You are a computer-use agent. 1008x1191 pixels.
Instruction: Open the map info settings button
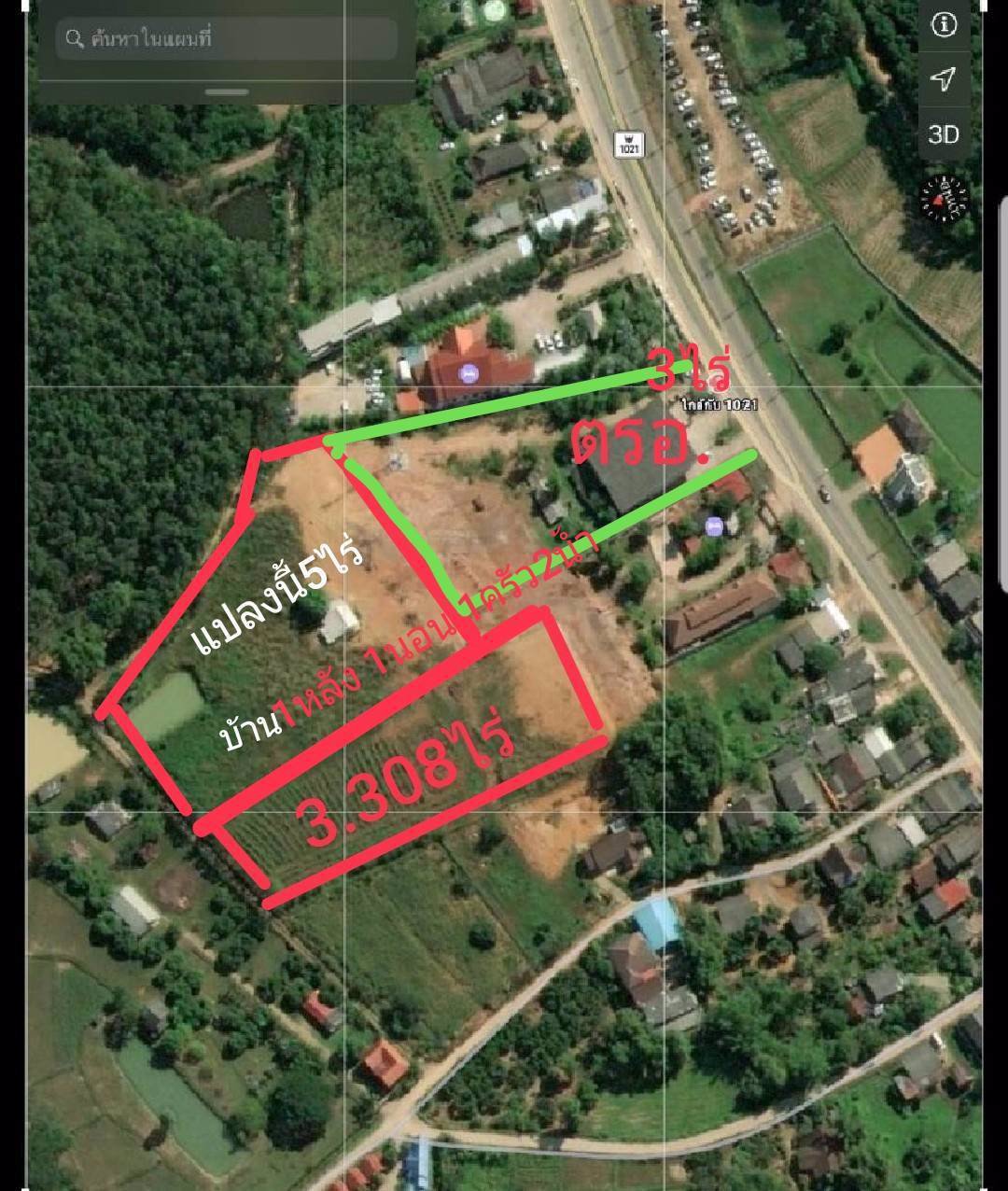[944, 25]
